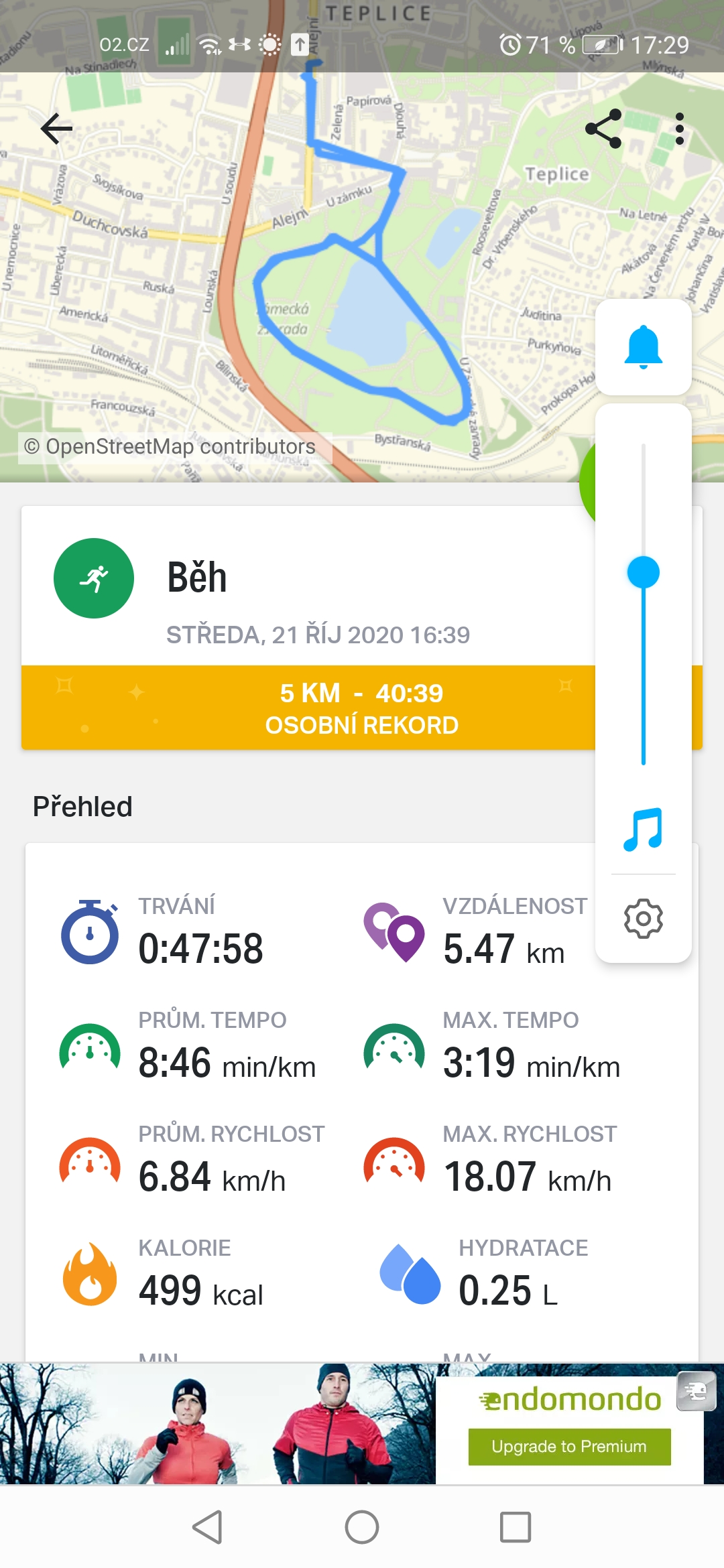This screenshot has width=724, height=1568.
Task: Go to the home screen
Action: point(362,1527)
